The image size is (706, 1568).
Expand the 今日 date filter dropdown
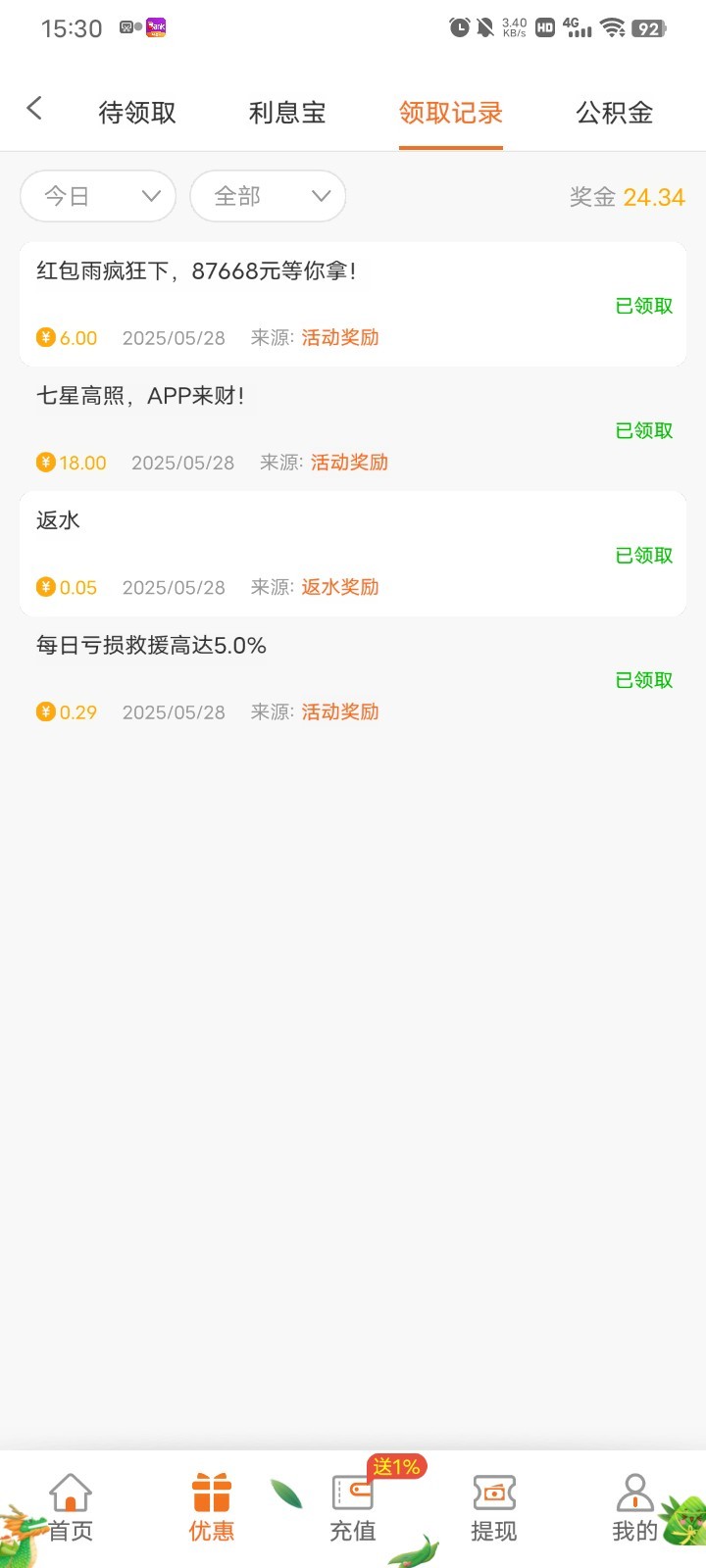(98, 197)
